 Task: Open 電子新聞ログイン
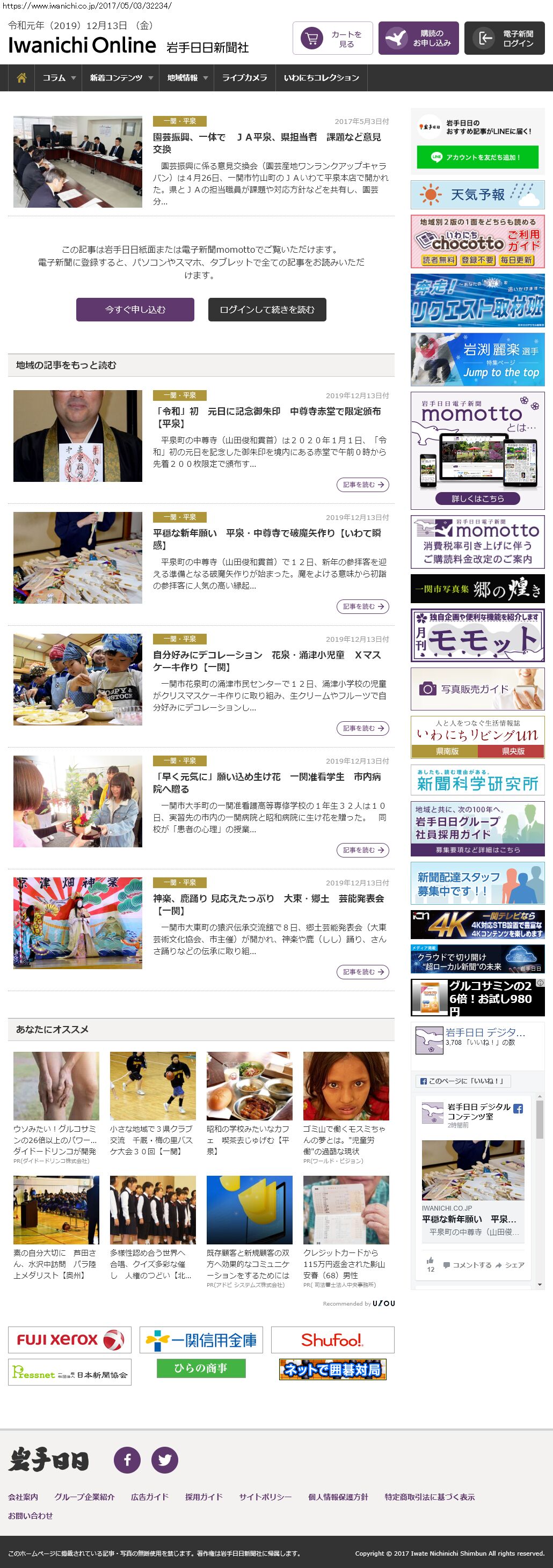coord(504,38)
